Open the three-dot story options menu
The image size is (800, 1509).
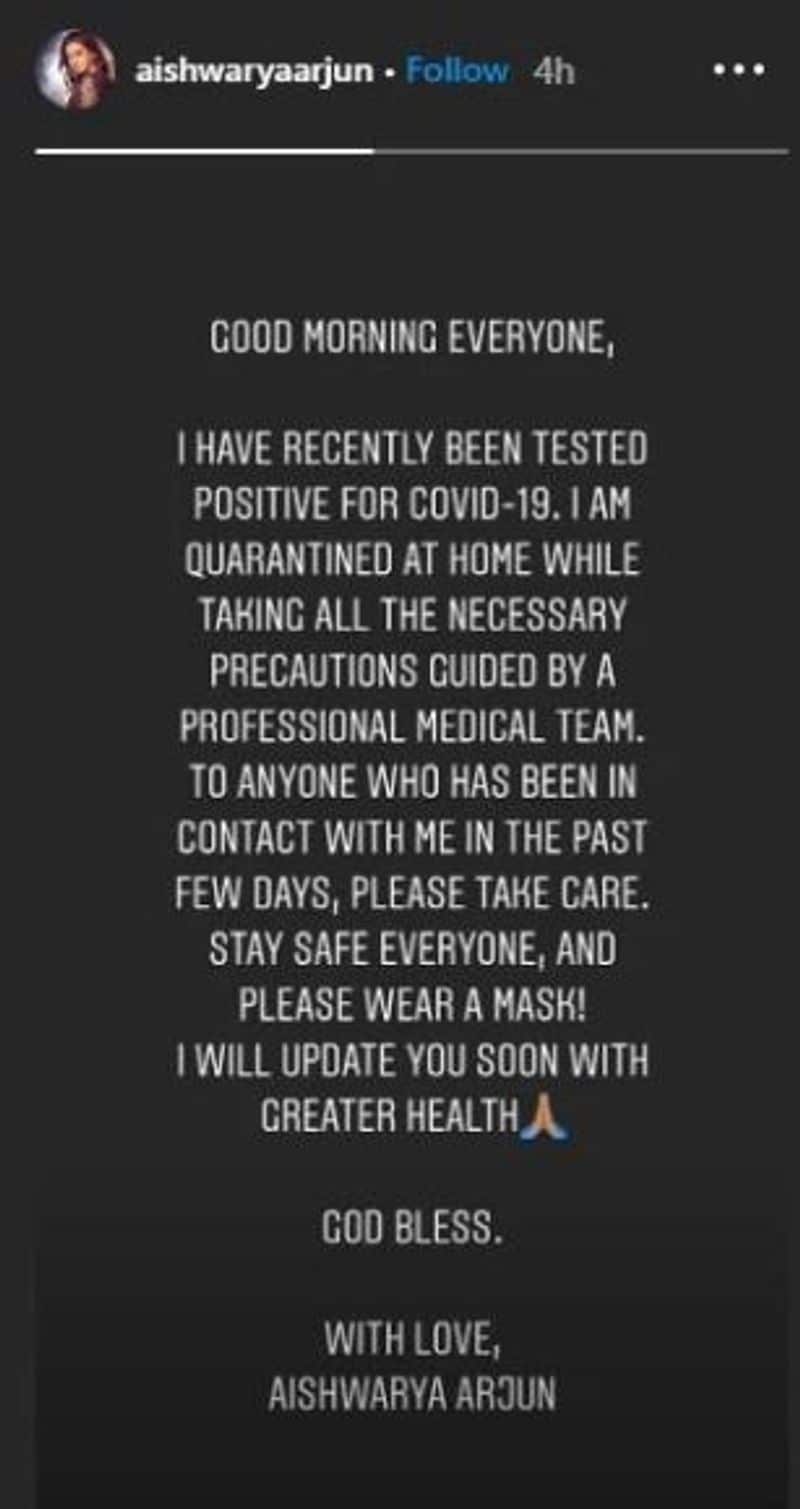(x=738, y=71)
